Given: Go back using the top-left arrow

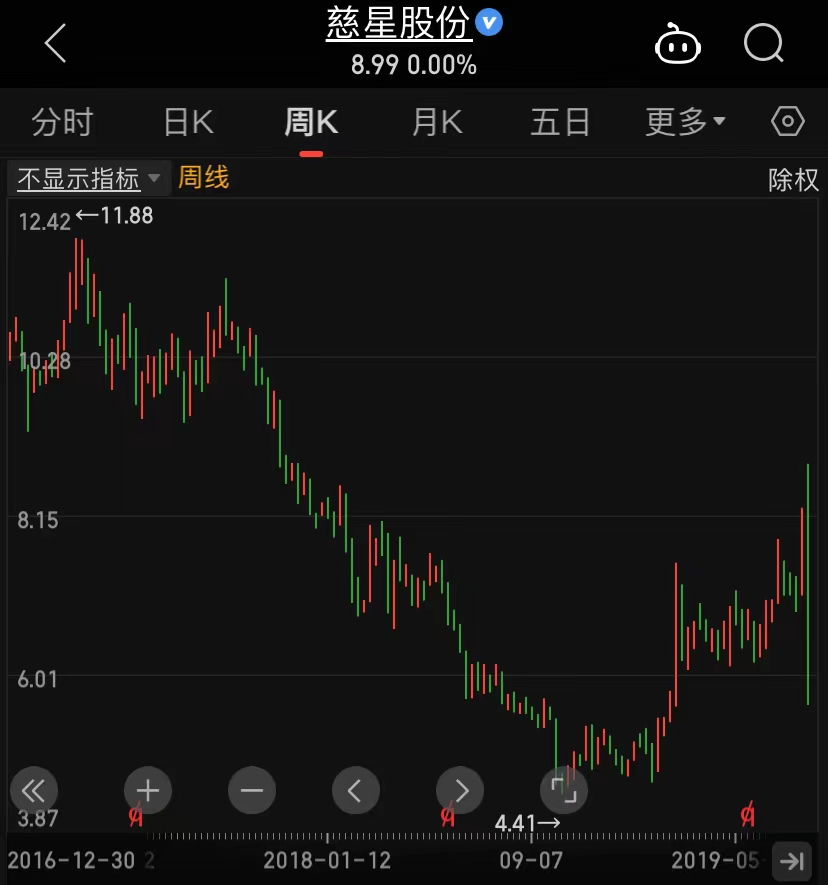Looking at the screenshot, I should pyautogui.click(x=55, y=44).
